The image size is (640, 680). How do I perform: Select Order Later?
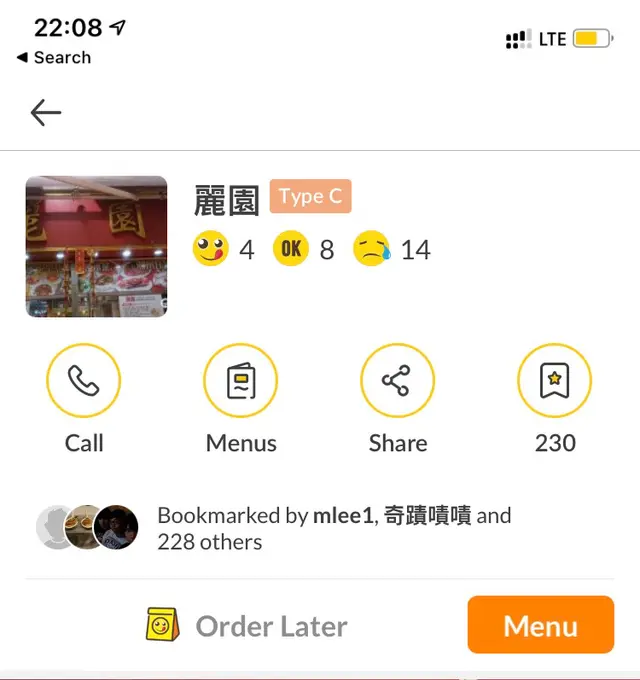[248, 627]
